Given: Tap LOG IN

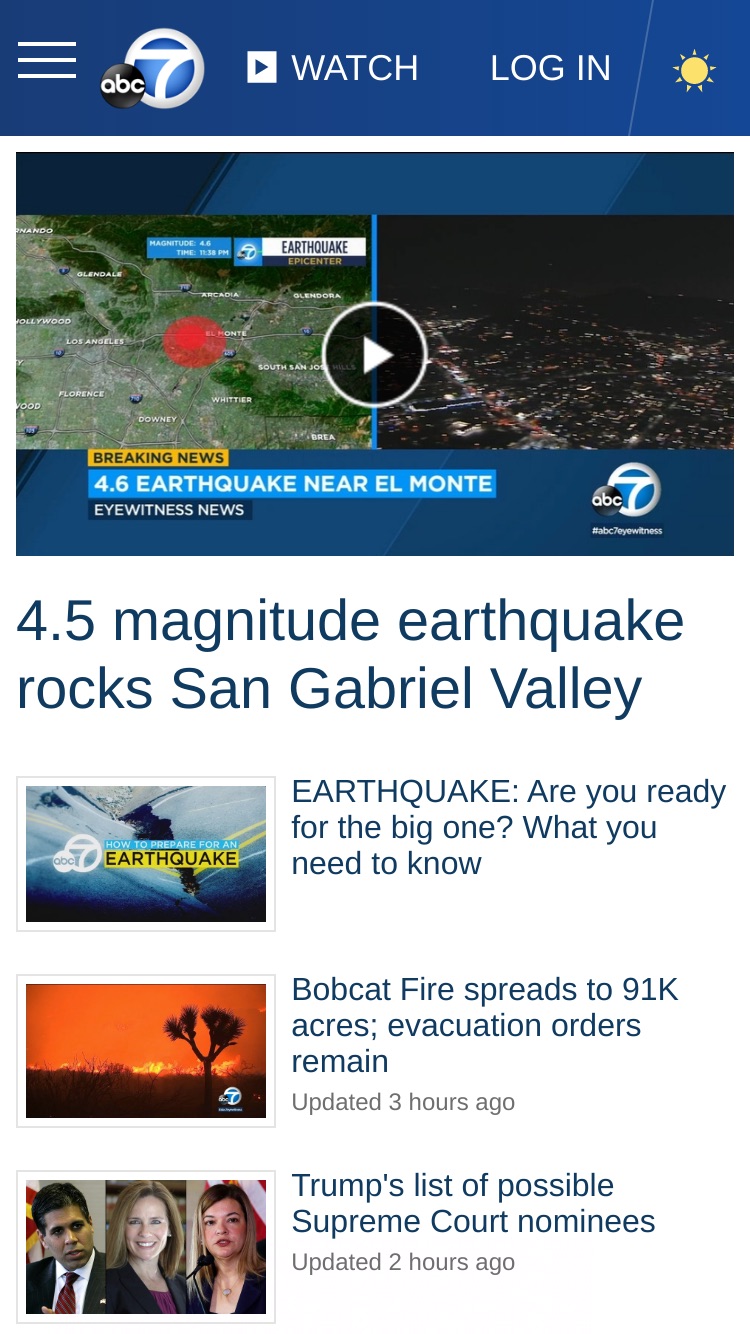Looking at the screenshot, I should (550, 68).
